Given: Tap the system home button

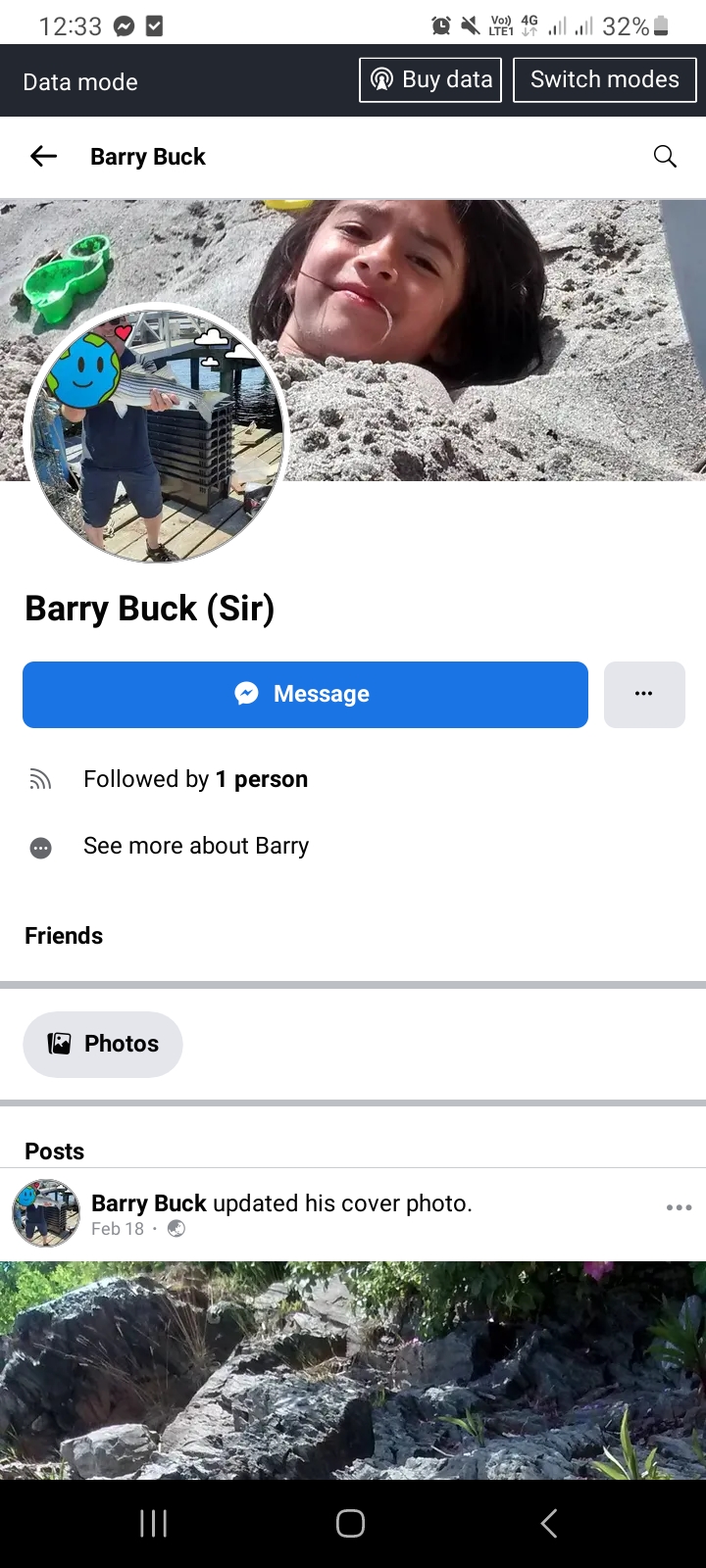Looking at the screenshot, I should (351, 1523).
